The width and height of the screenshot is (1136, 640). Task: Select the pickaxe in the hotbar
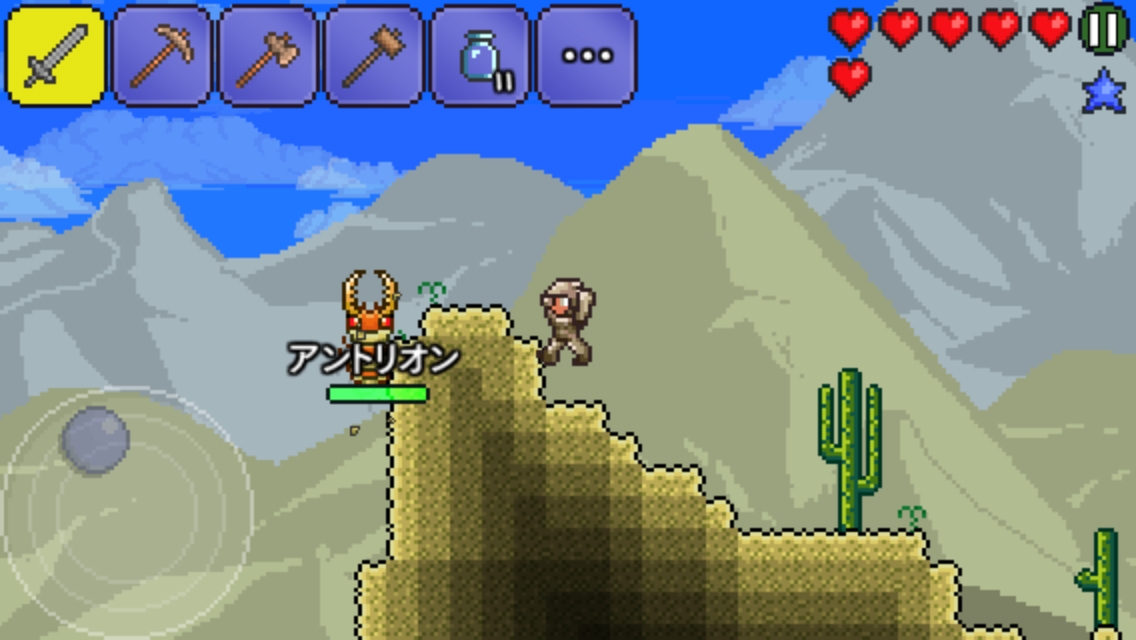point(162,56)
